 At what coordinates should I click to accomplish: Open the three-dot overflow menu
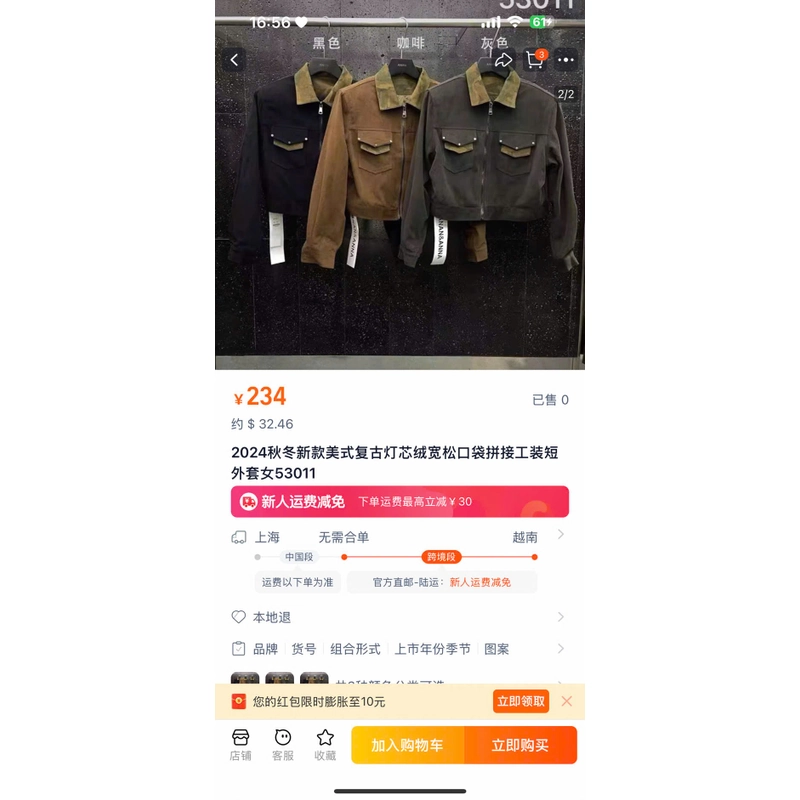coord(566,60)
